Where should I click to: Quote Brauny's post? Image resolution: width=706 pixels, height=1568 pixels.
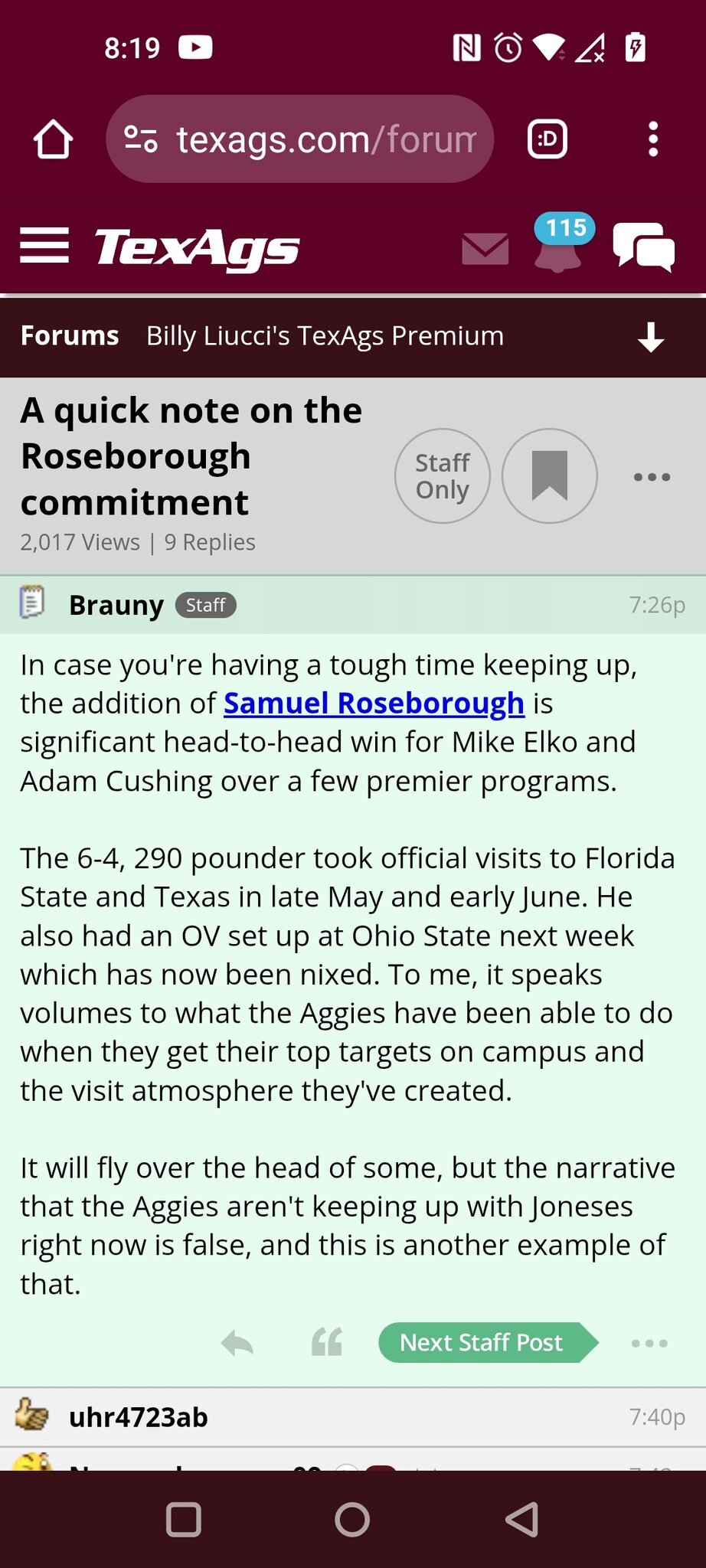click(327, 1343)
